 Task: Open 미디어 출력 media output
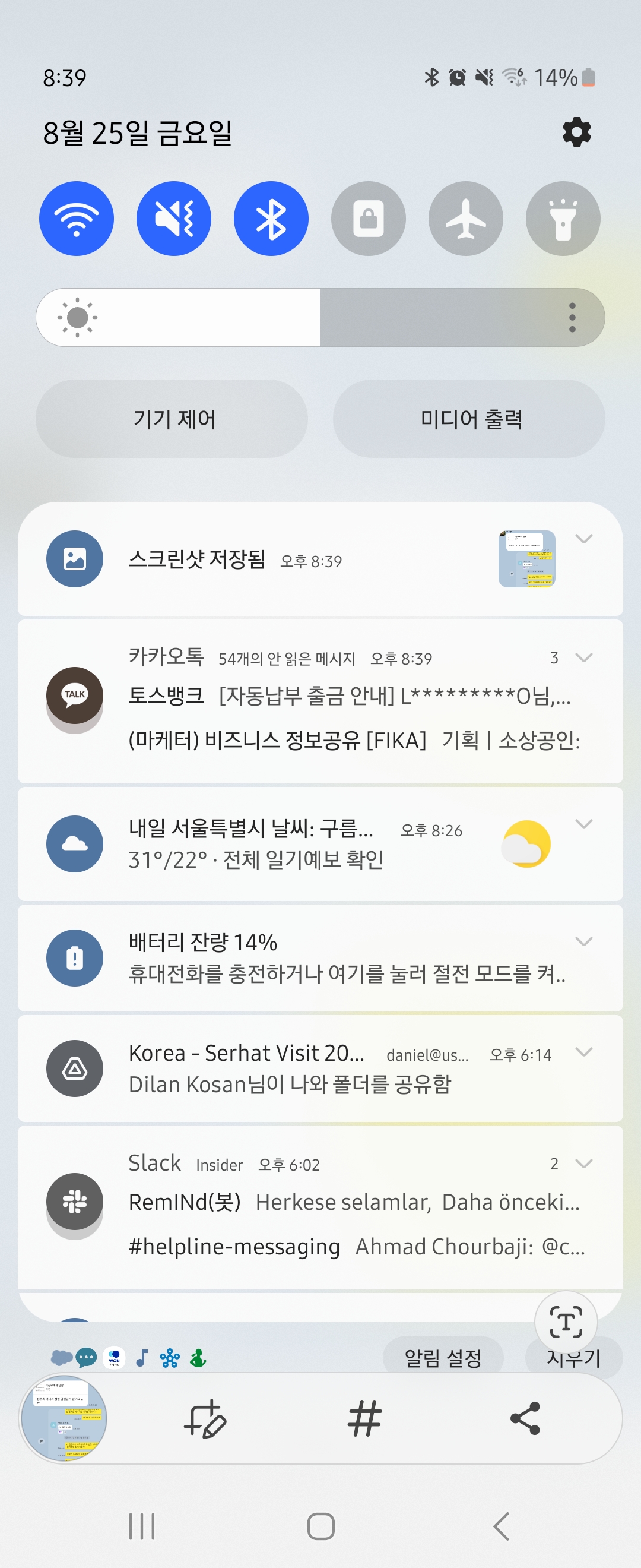pos(469,419)
